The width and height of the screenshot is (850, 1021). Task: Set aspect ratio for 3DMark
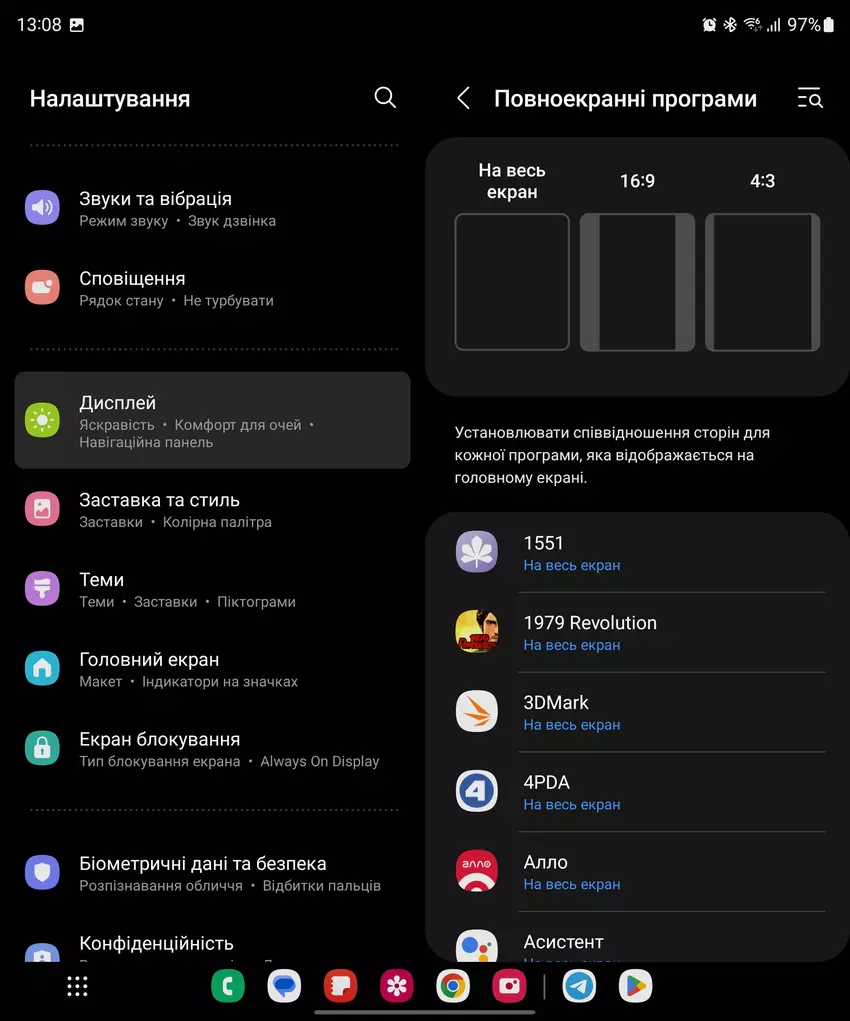(x=640, y=712)
